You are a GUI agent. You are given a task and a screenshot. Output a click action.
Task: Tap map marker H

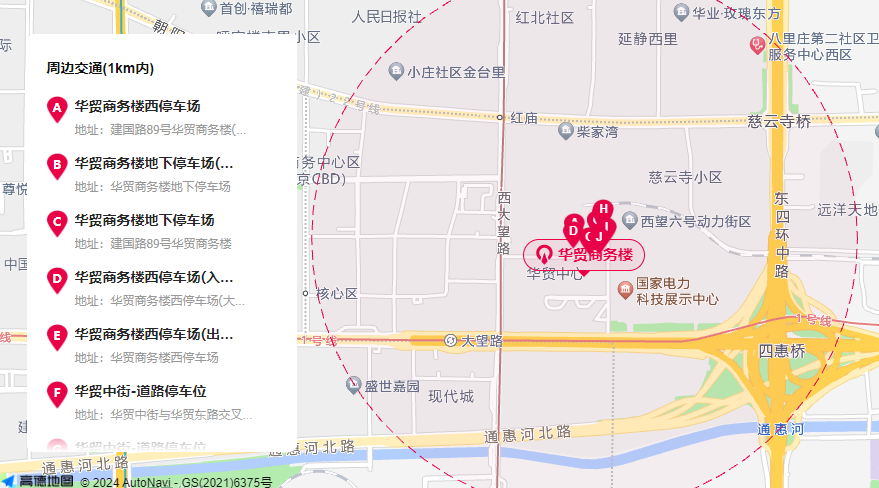[603, 209]
